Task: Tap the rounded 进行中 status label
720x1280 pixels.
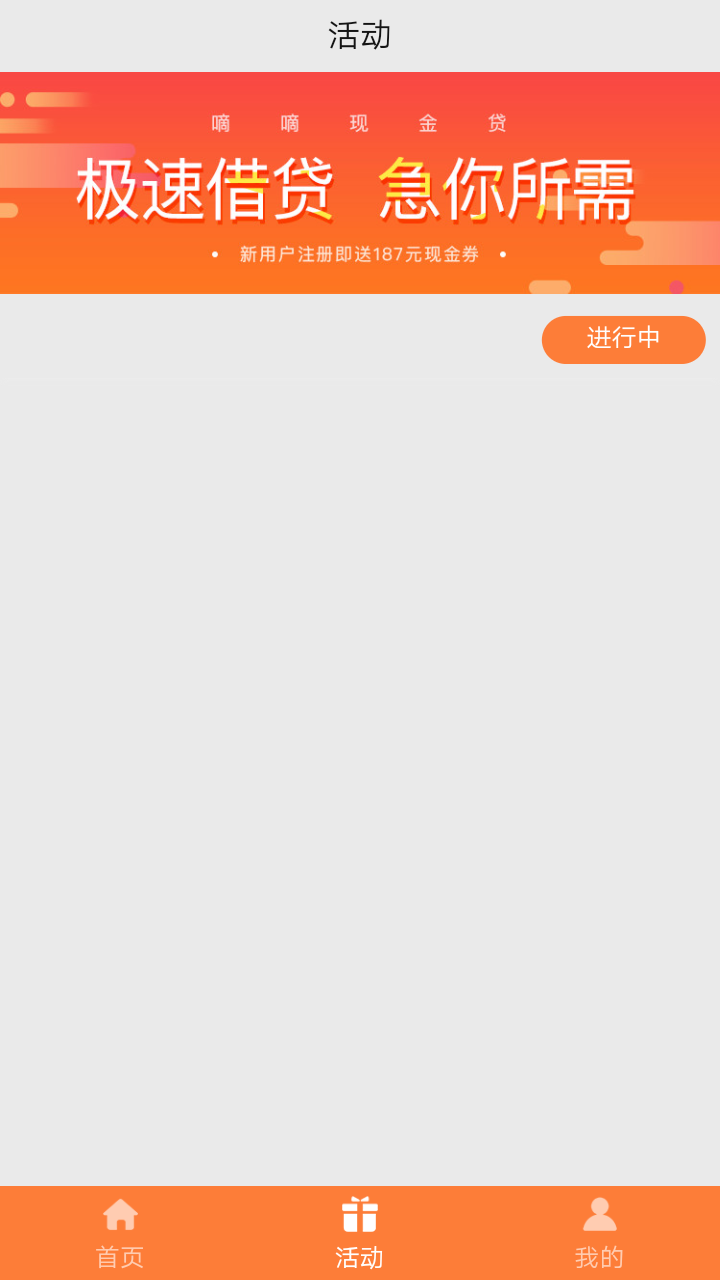Action: click(623, 339)
